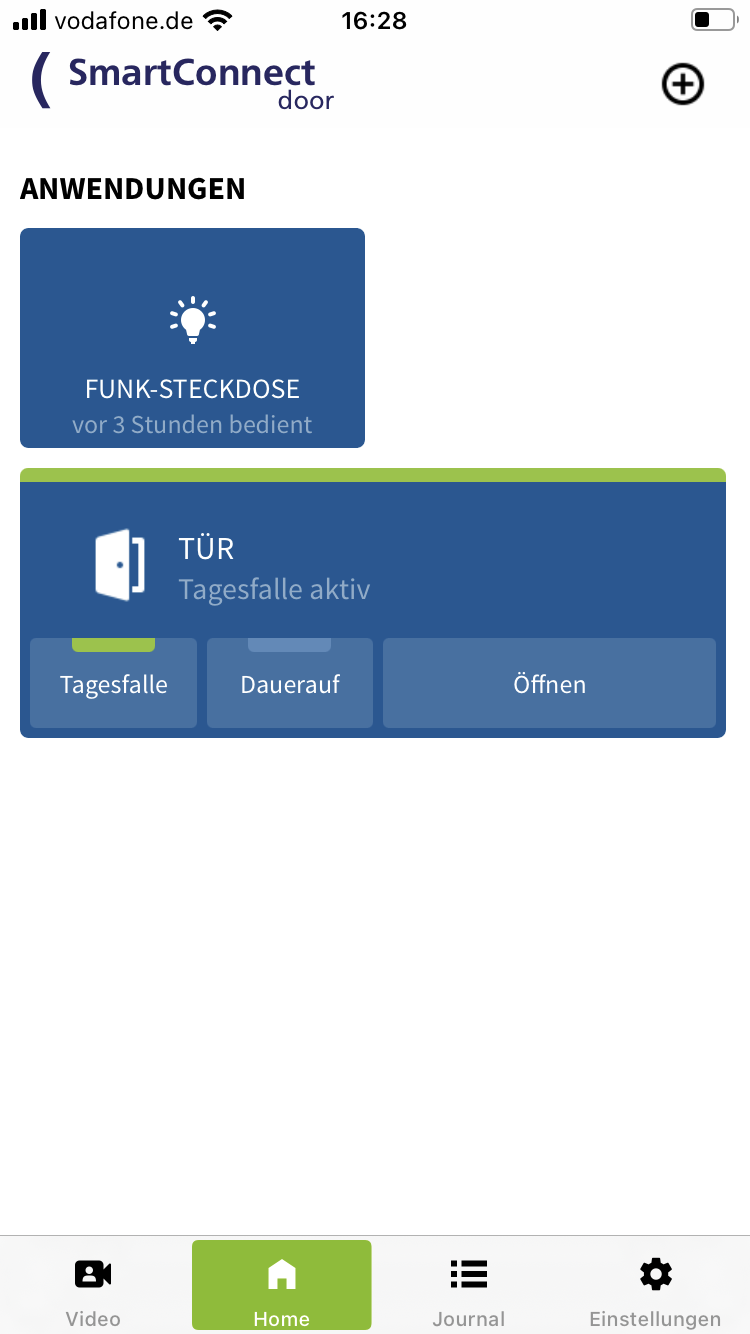Image resolution: width=750 pixels, height=1334 pixels.
Task: Toggle the Funk-Steckdose switch tile
Action: [x=192, y=338]
